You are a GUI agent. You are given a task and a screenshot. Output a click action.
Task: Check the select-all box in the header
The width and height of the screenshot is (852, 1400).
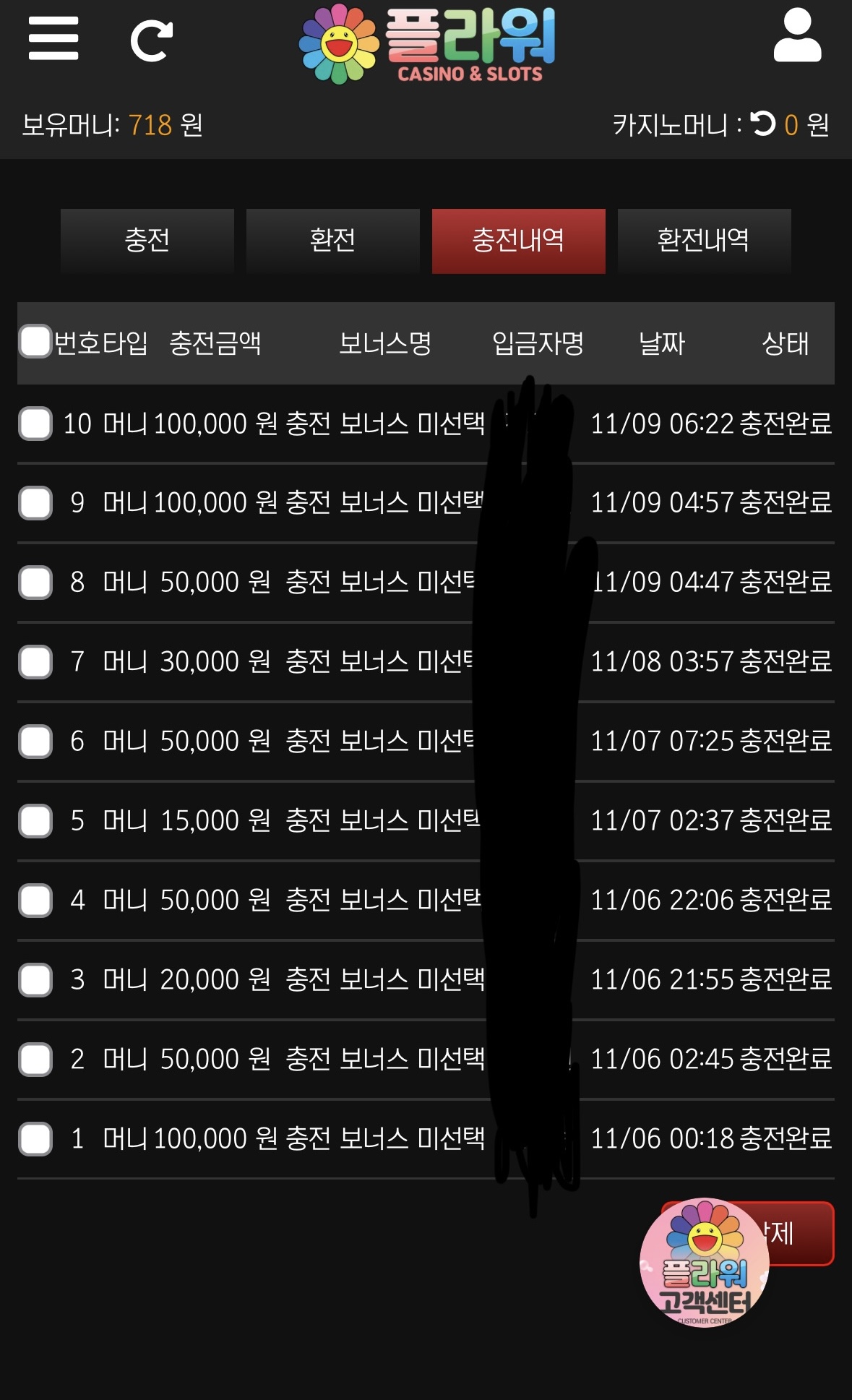tap(35, 342)
